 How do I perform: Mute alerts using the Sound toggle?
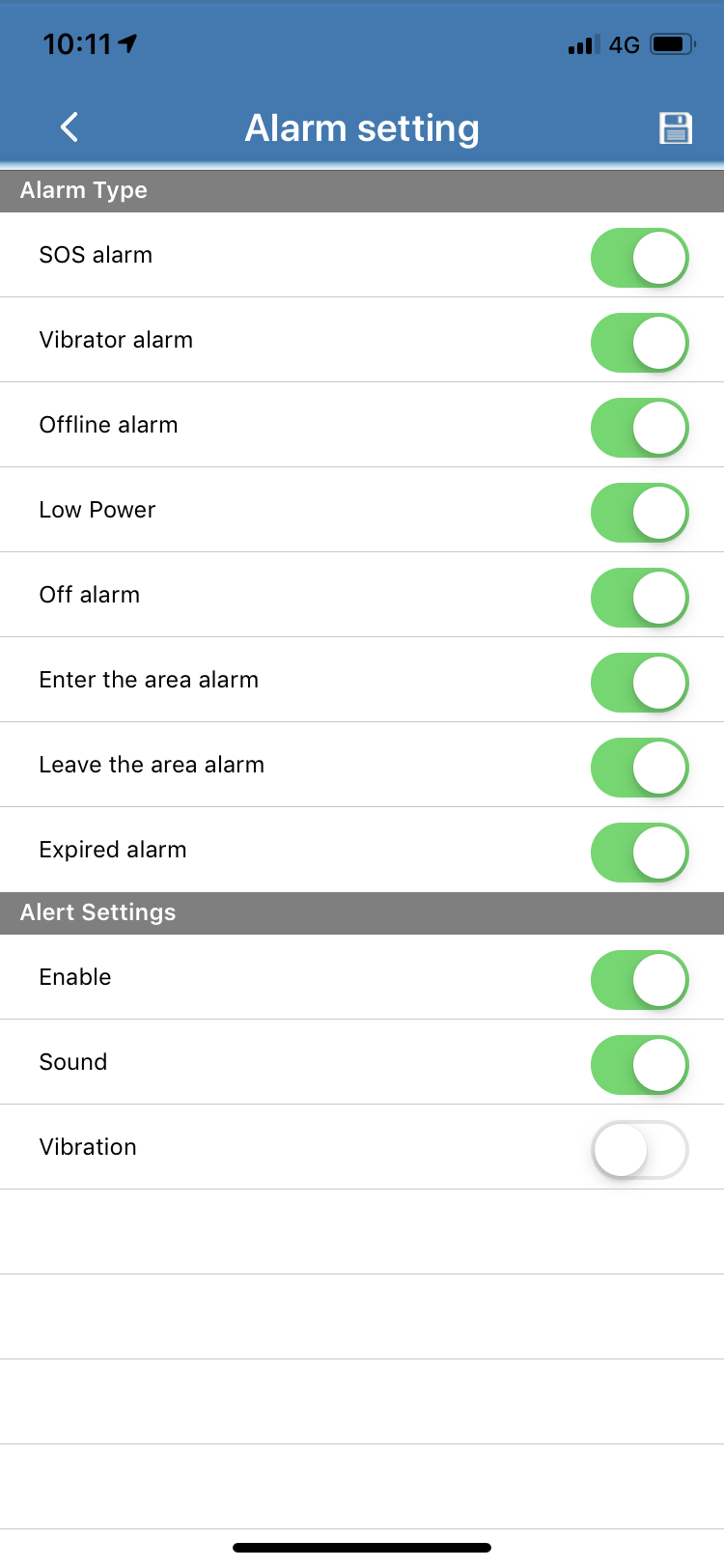(639, 1065)
